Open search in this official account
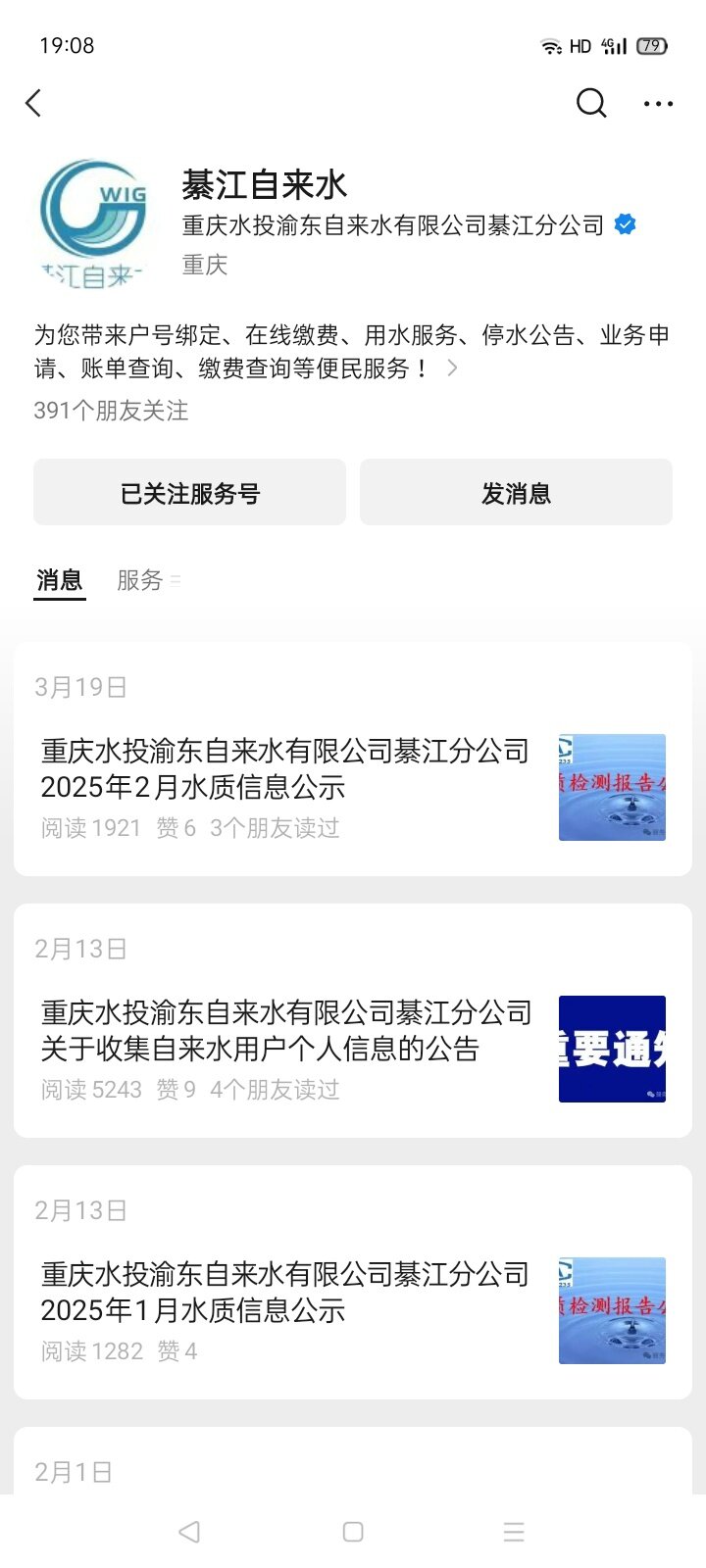 click(591, 103)
